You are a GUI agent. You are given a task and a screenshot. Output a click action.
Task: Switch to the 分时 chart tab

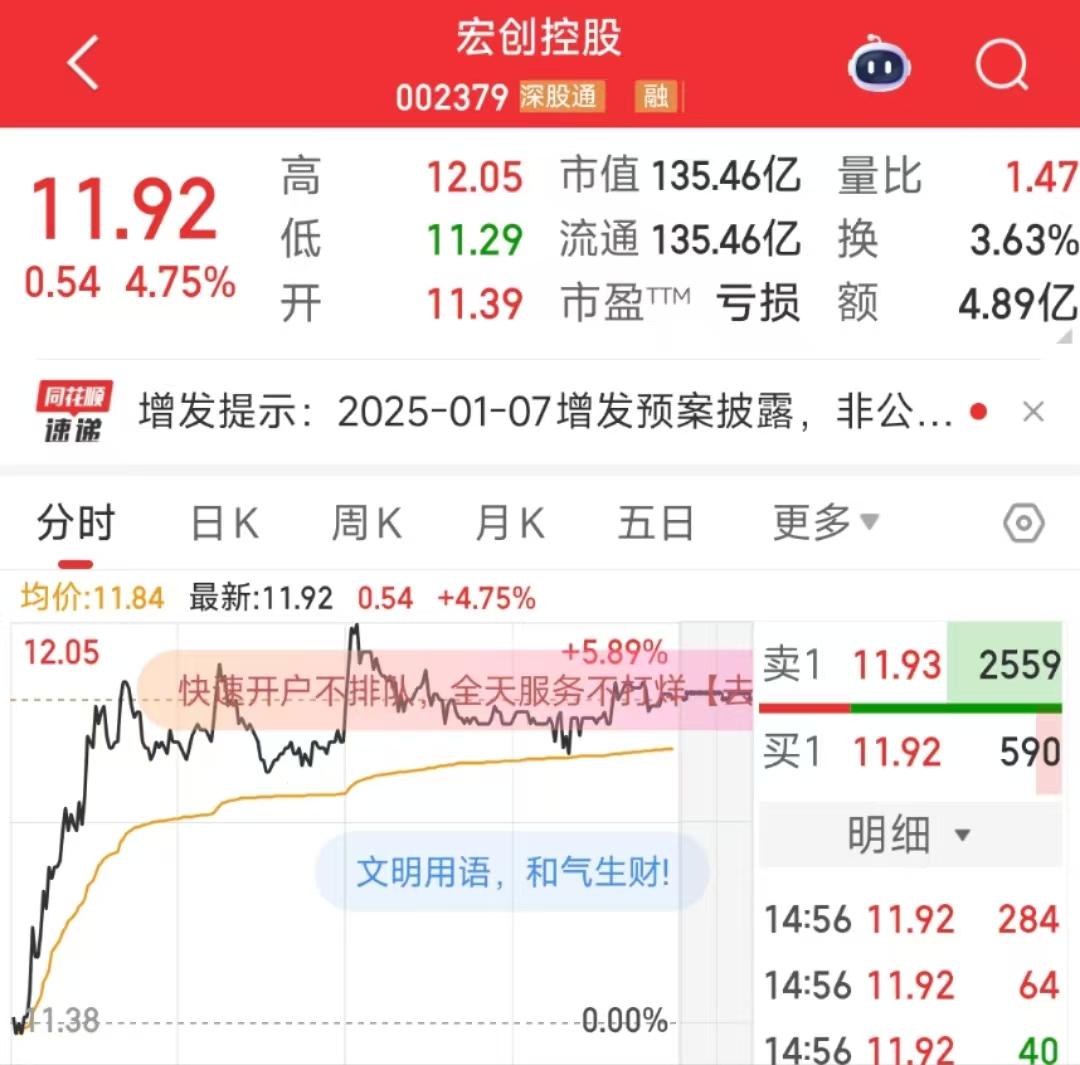point(76,523)
